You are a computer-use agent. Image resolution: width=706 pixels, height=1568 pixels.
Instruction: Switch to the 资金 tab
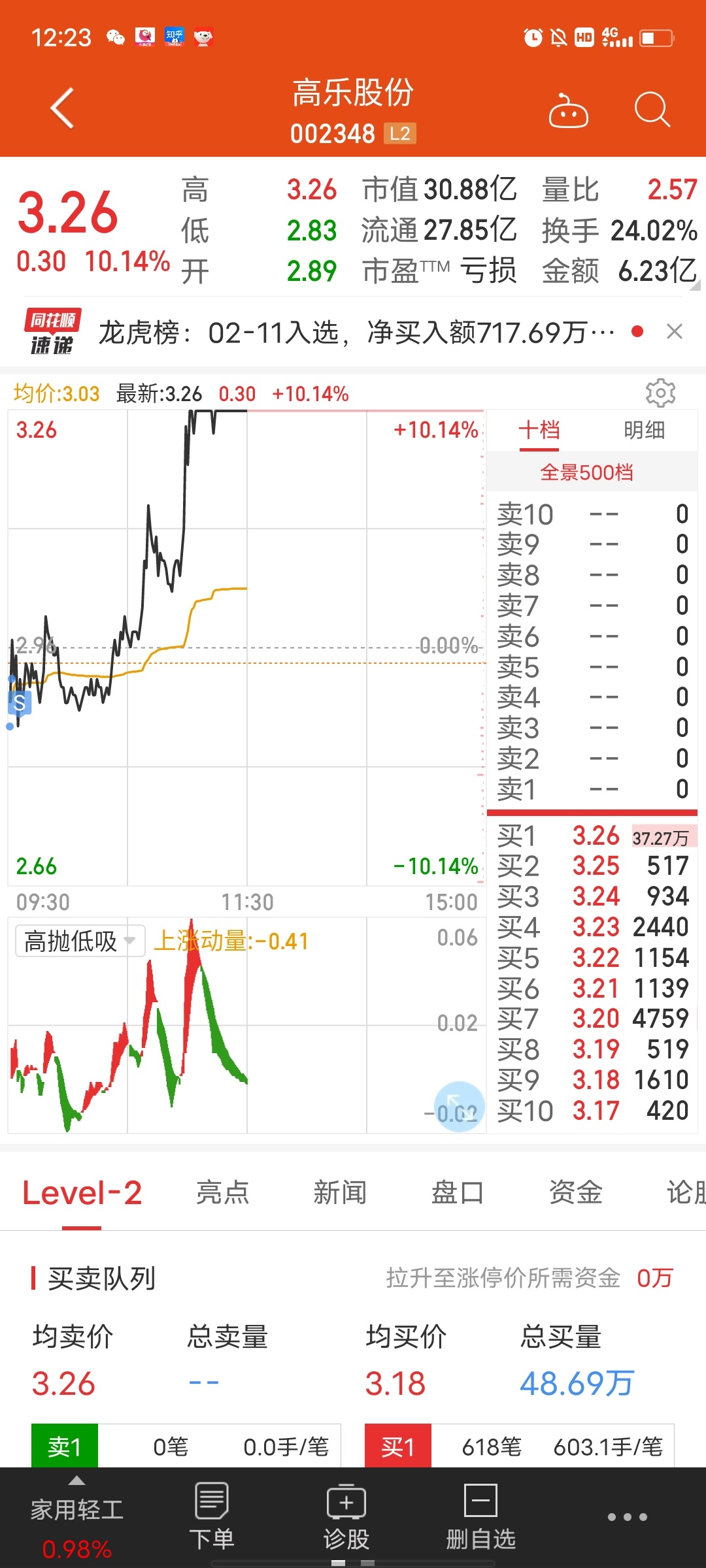click(575, 1192)
